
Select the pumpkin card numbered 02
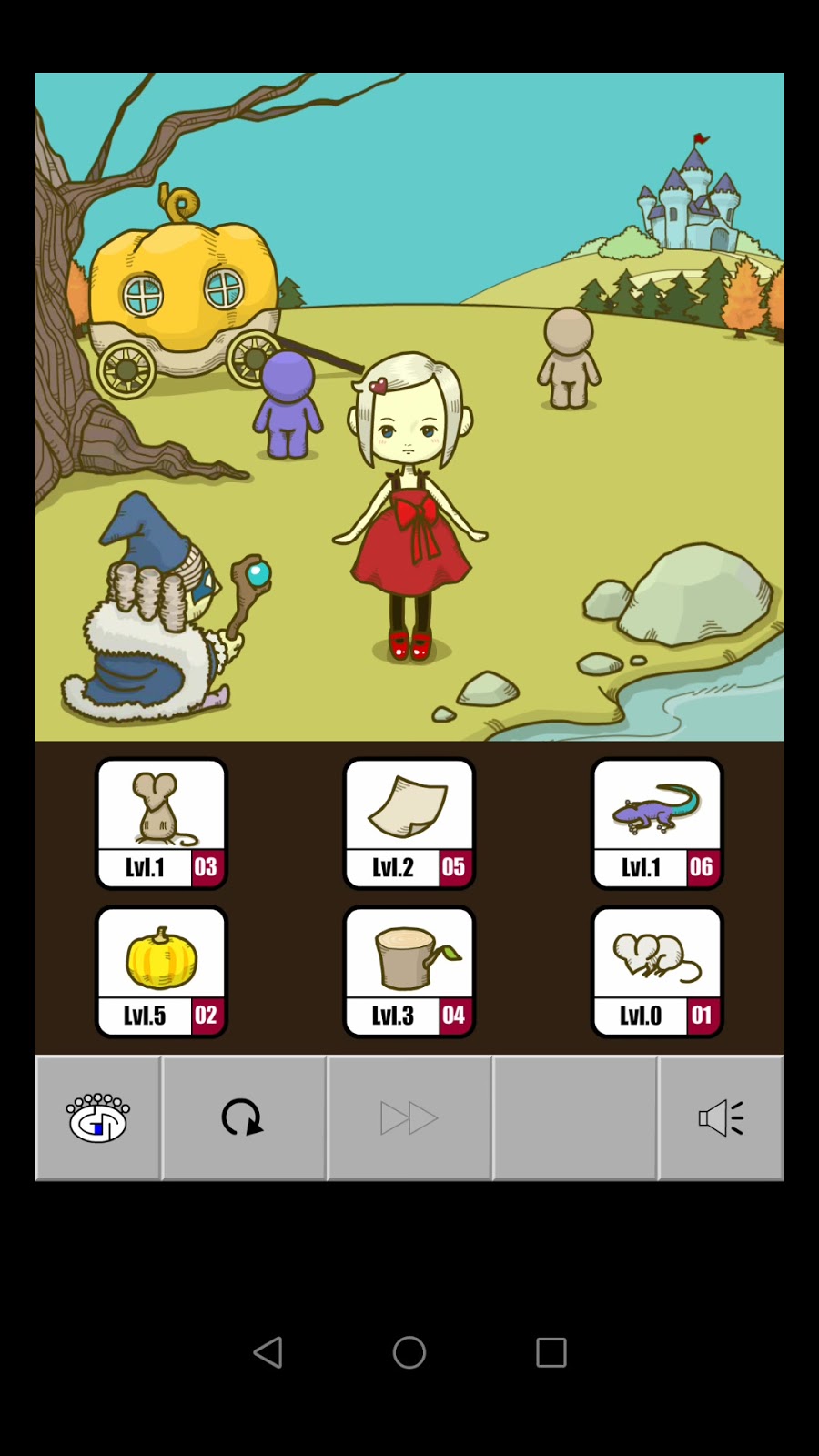pyautogui.click(x=162, y=971)
